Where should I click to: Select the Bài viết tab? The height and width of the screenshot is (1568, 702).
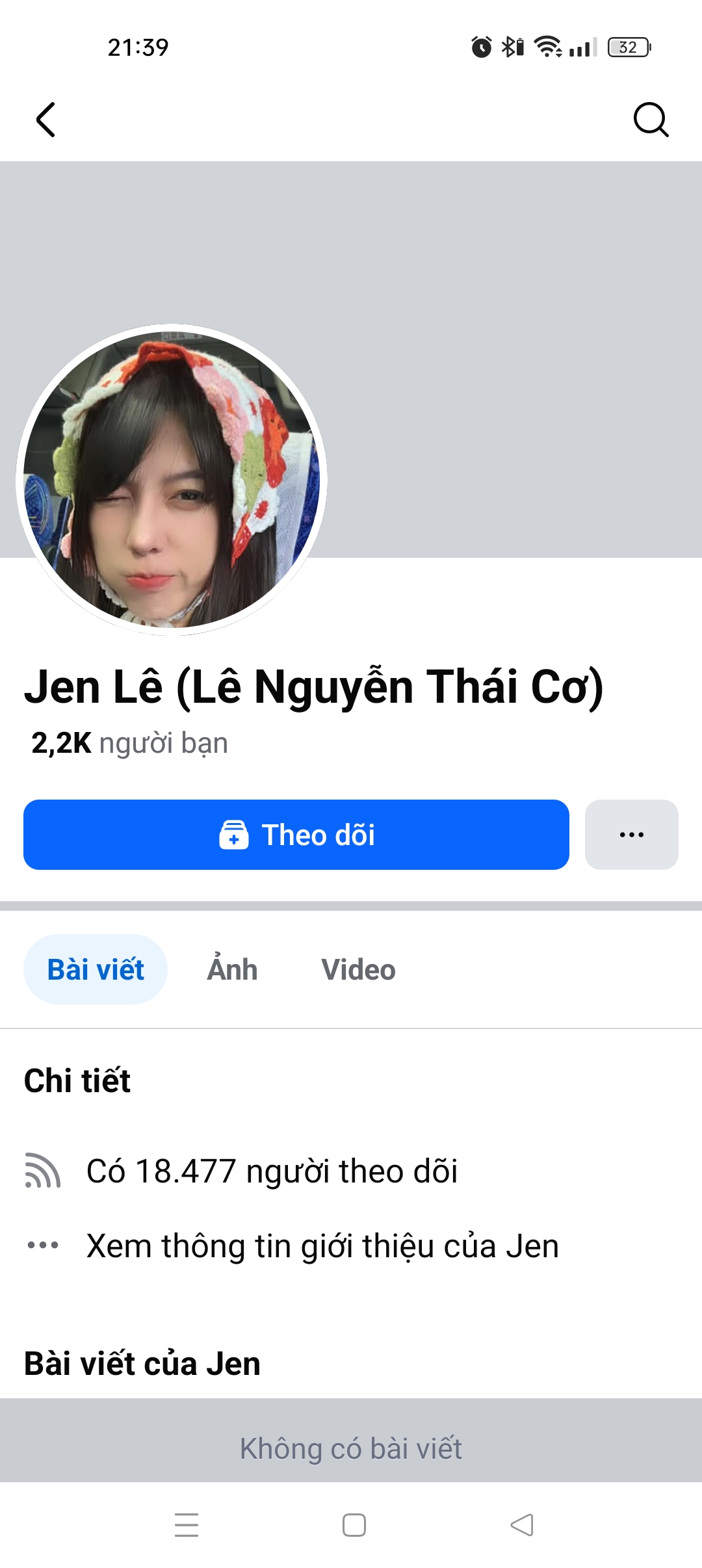tap(96, 969)
